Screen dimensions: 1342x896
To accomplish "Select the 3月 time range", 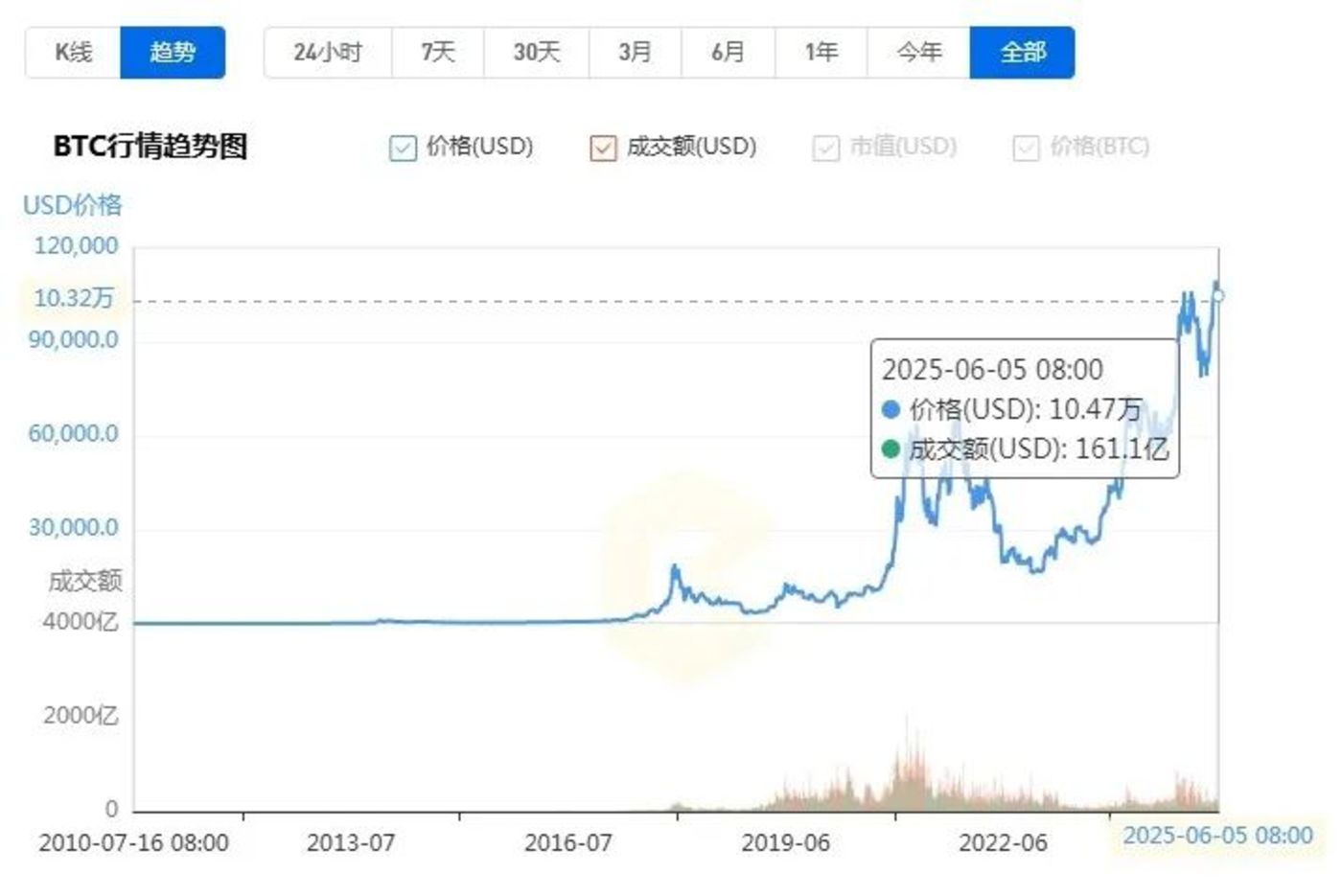I will [635, 52].
